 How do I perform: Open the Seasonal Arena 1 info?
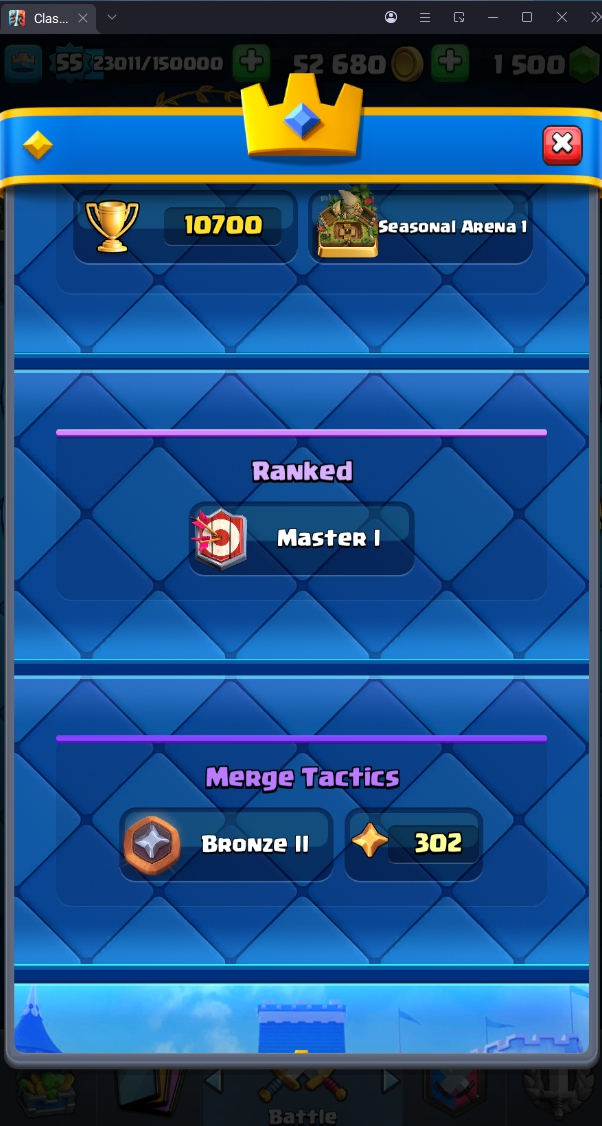(421, 227)
